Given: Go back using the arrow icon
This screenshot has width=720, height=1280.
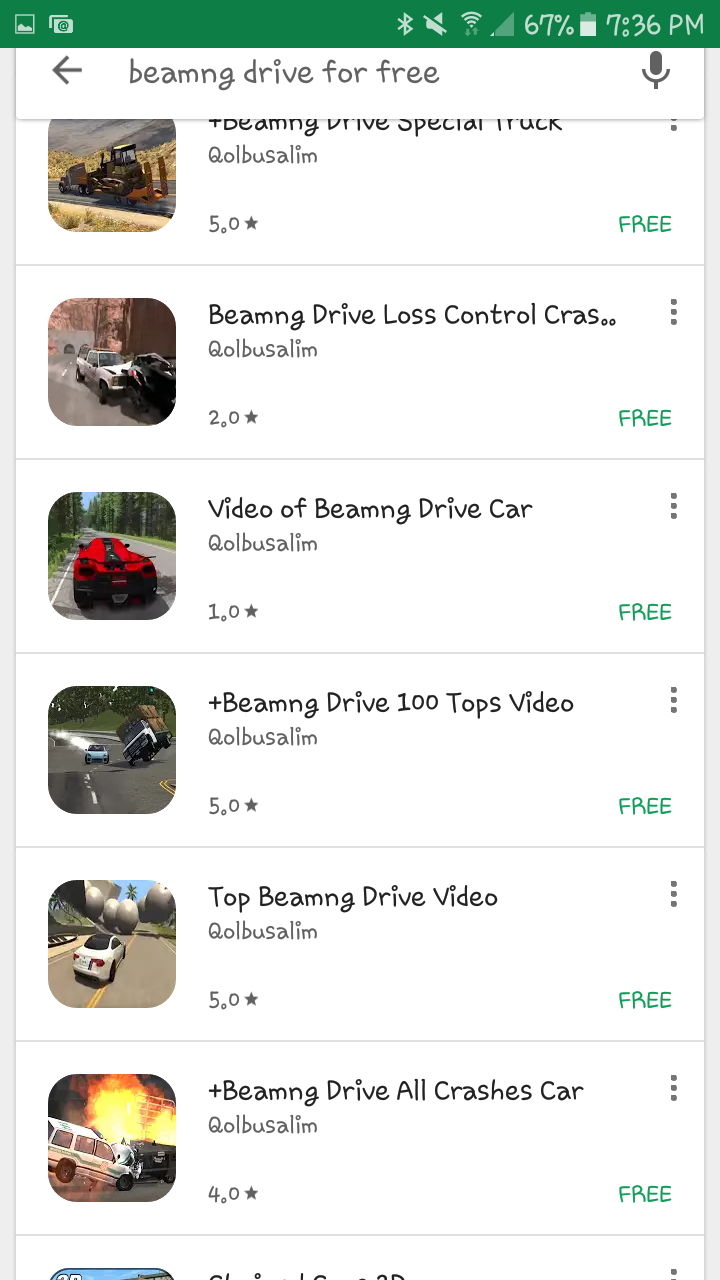Looking at the screenshot, I should tap(67, 71).
